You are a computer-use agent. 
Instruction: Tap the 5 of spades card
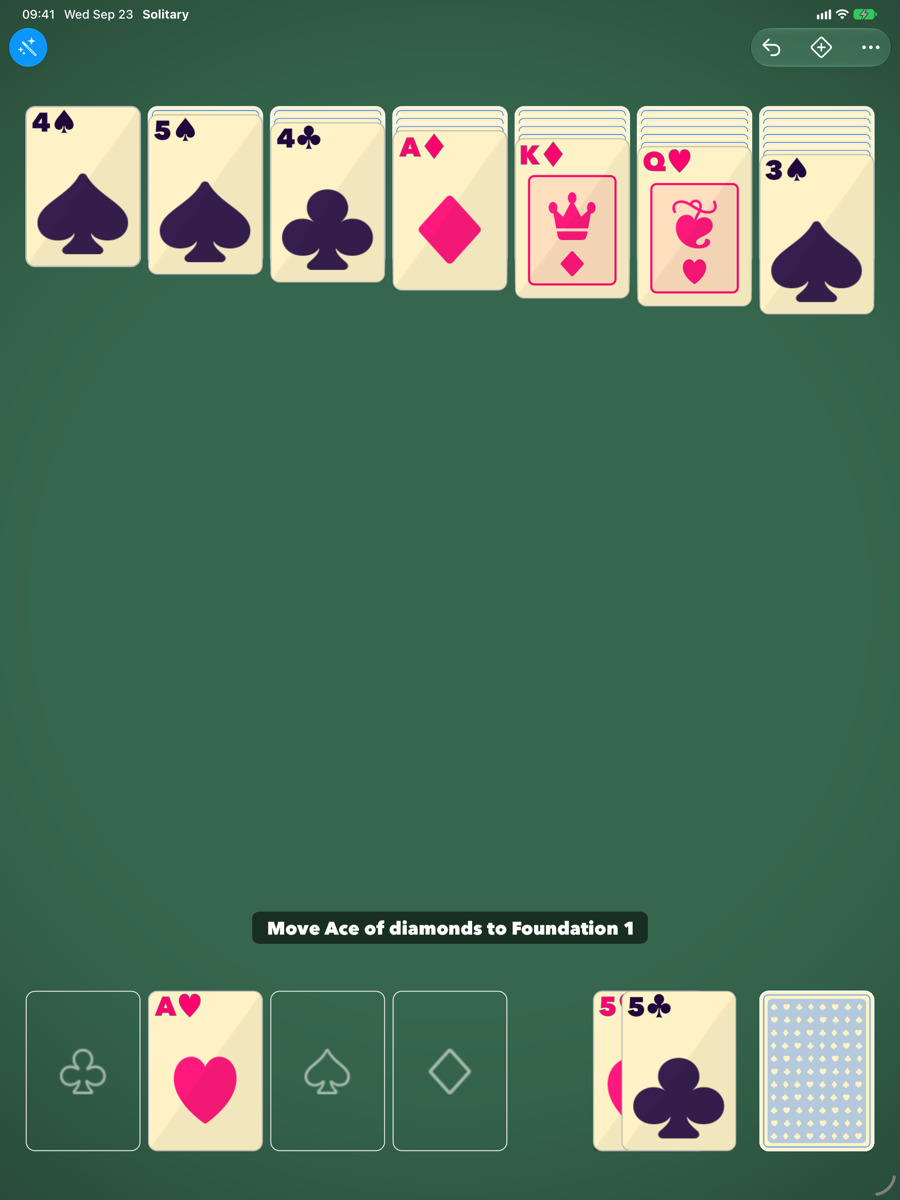[205, 194]
